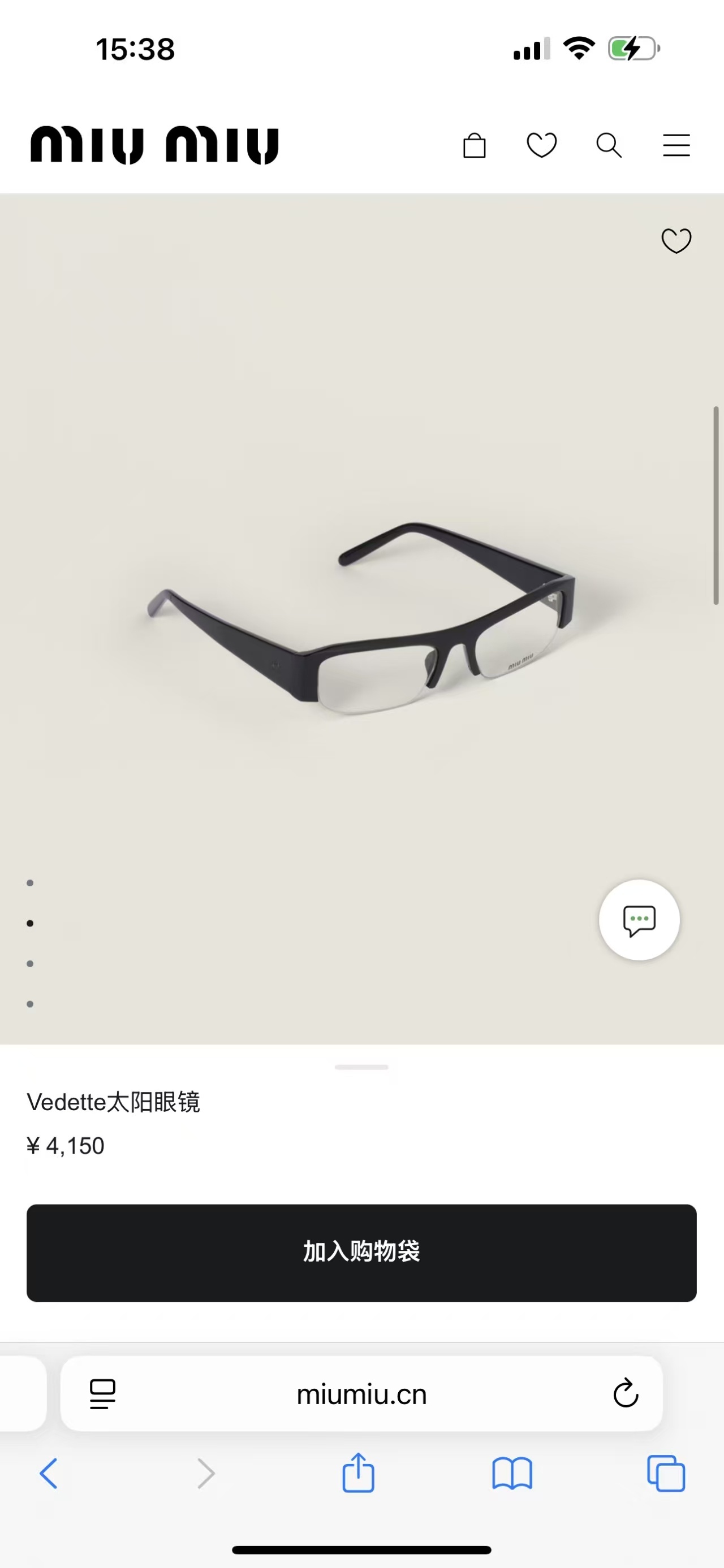Open the hamburger navigation menu

tap(676, 145)
